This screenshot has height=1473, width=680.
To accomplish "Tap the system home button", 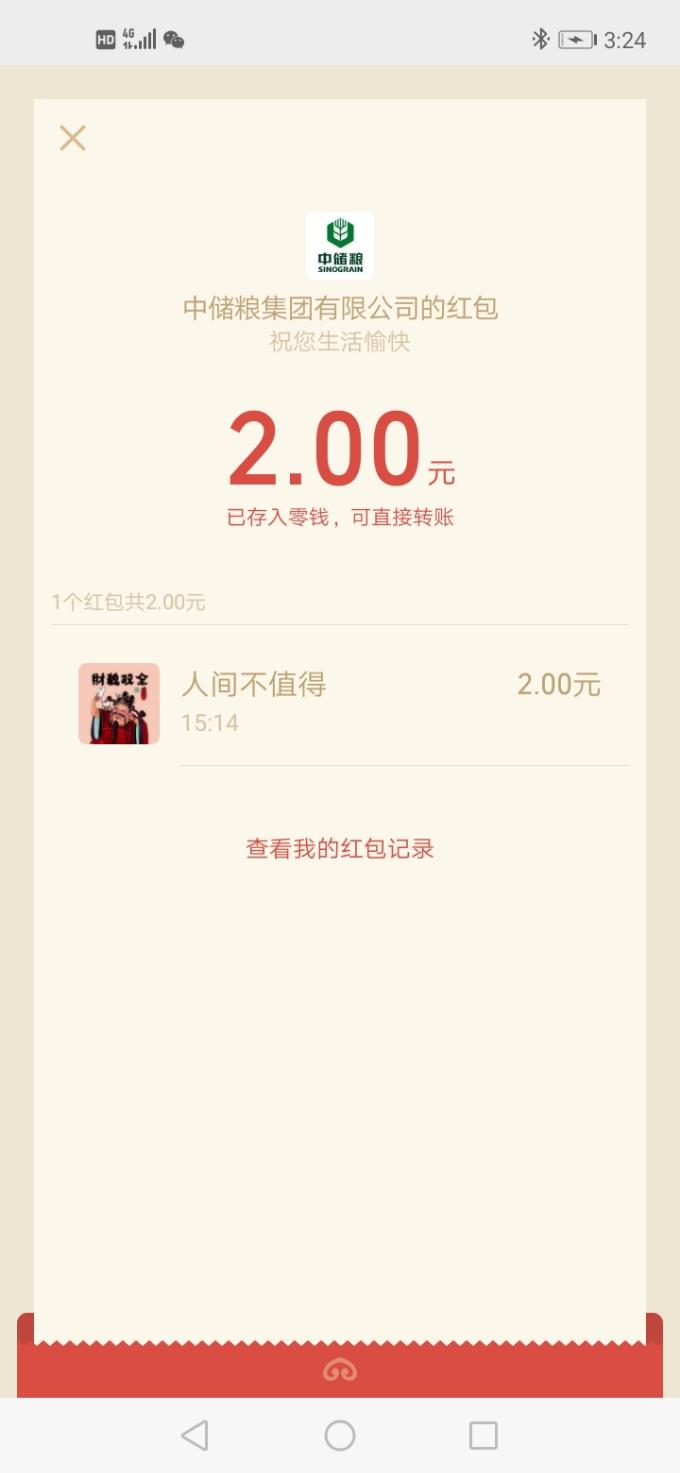I will pyautogui.click(x=340, y=1435).
